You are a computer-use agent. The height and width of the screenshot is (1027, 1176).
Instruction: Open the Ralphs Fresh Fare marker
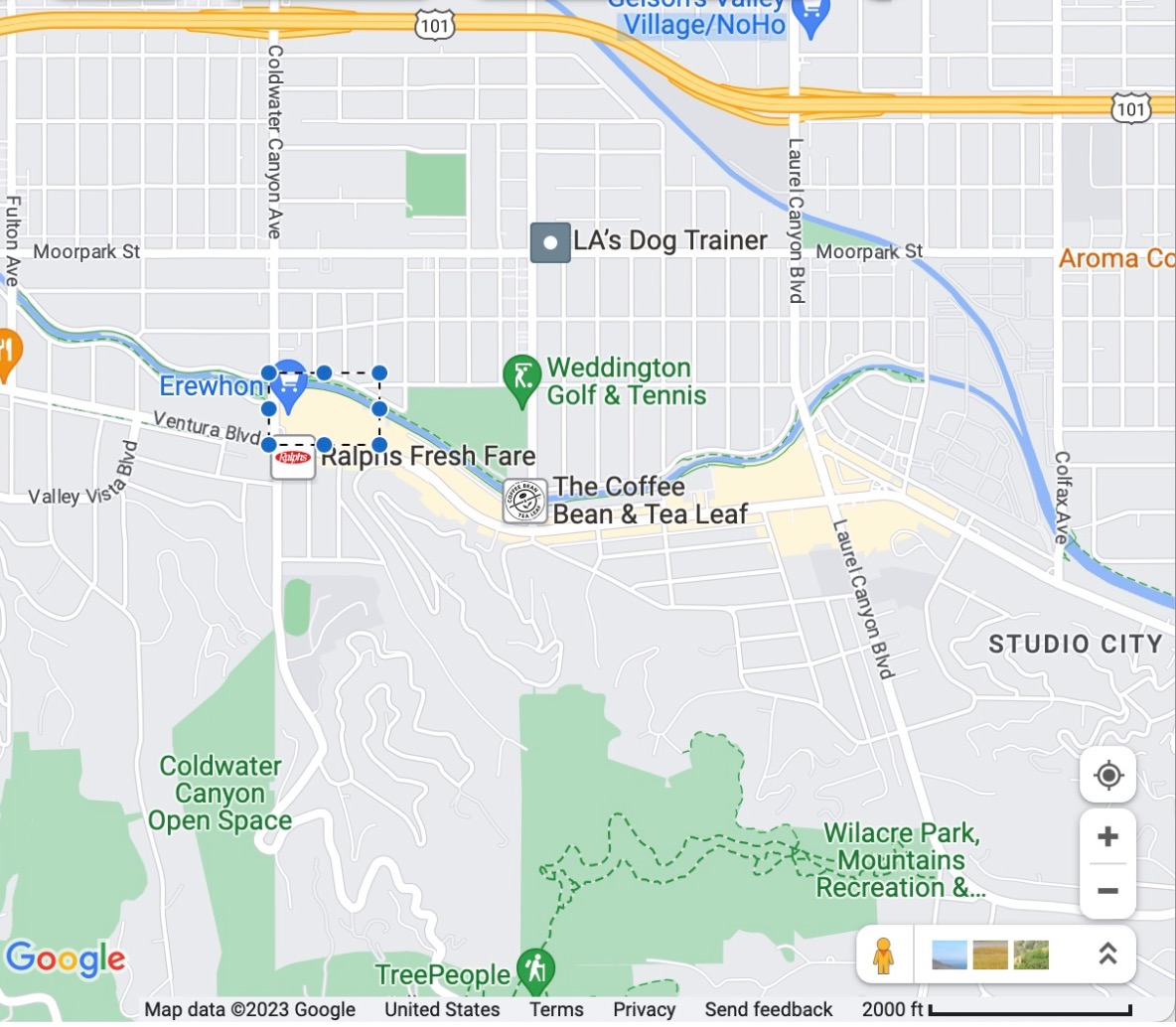(293, 458)
